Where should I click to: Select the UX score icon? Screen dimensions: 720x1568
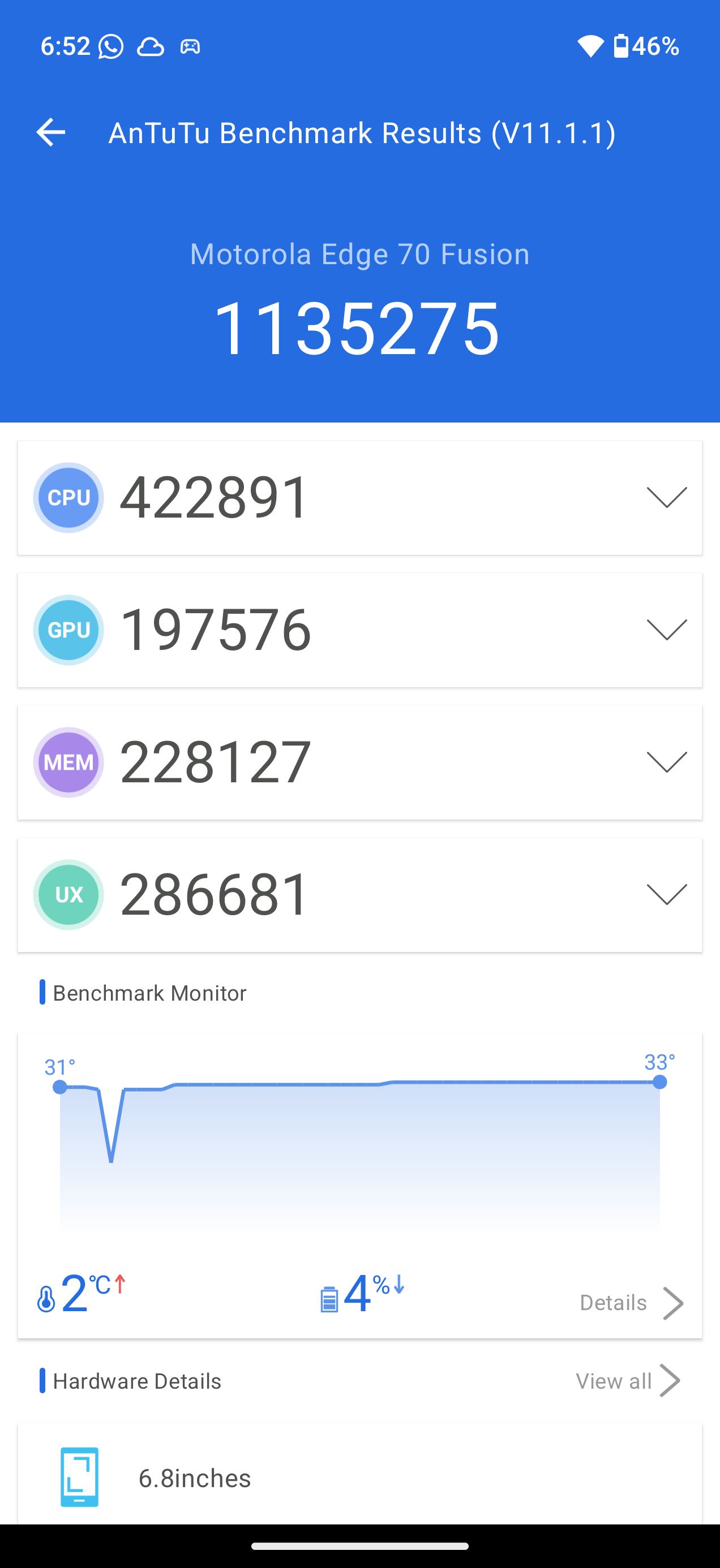(68, 894)
